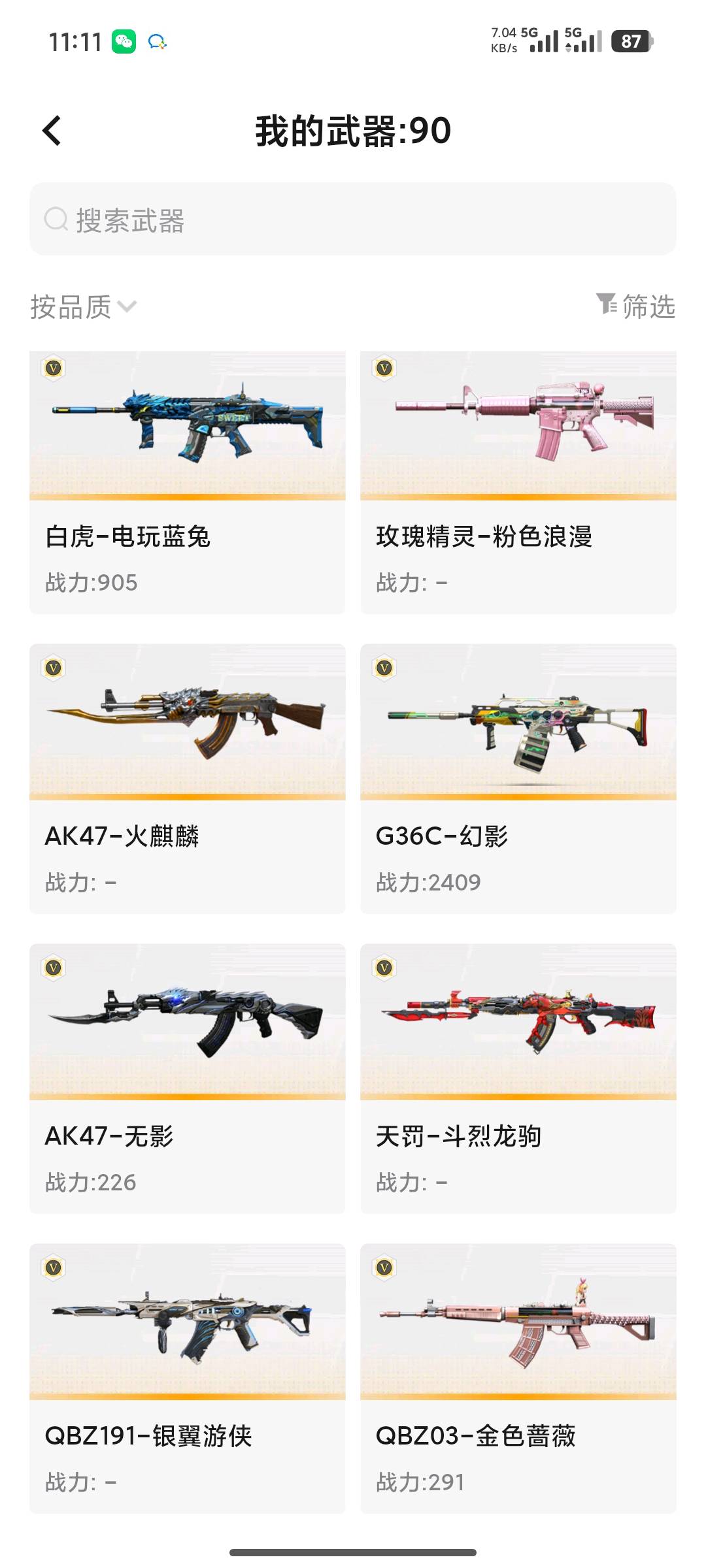The image size is (706, 1568).
Task: Go back using the back arrow
Action: 52,131
